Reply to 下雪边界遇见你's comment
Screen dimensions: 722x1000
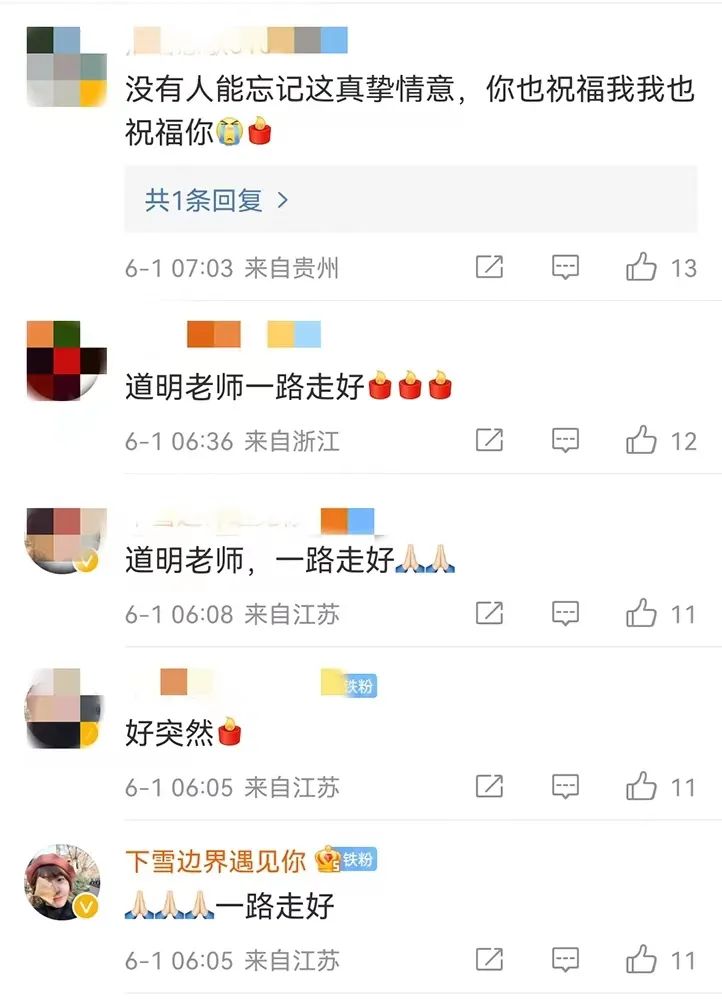[566, 960]
